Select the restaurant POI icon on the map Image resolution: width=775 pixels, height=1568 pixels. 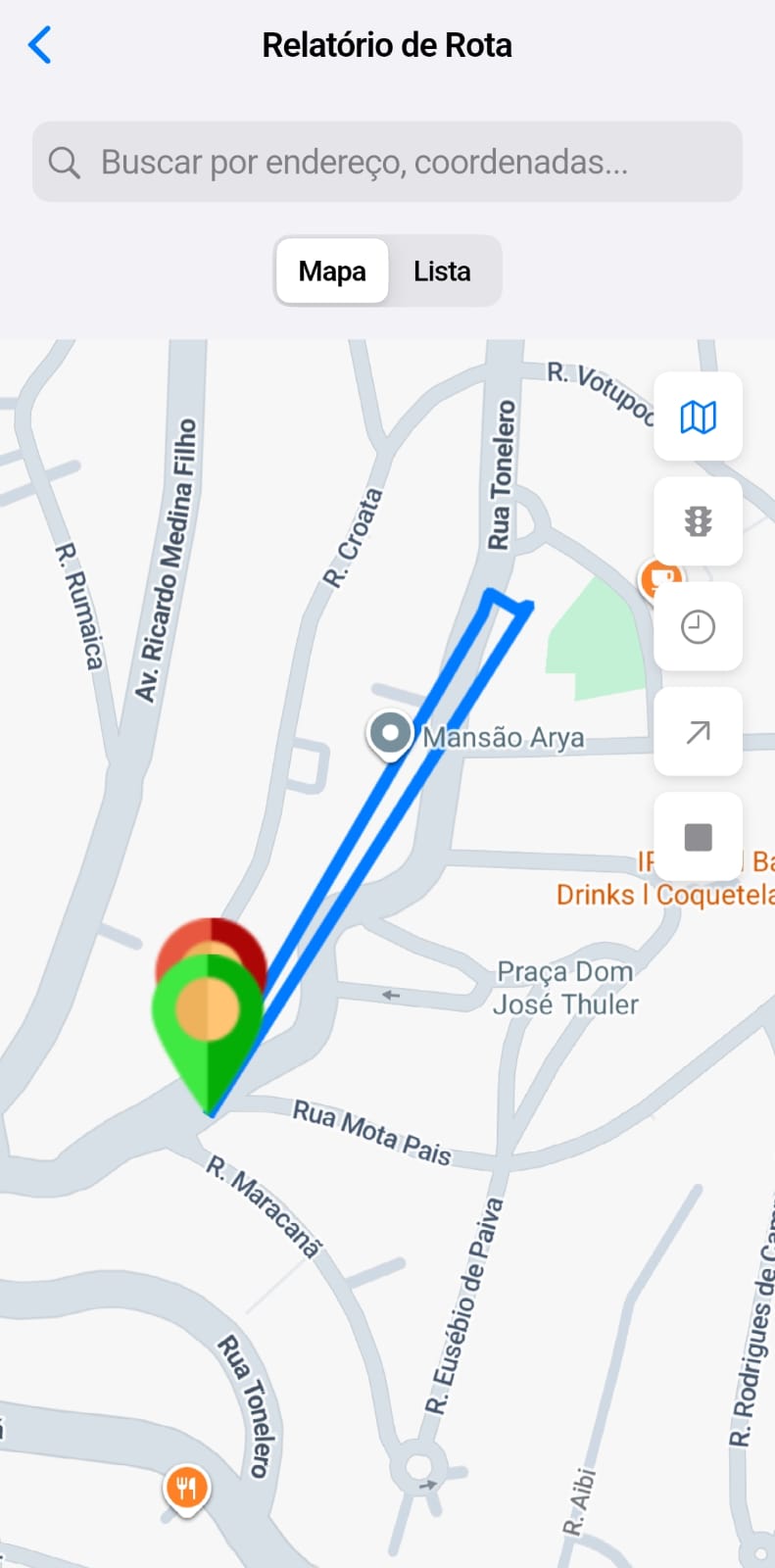coord(186,1485)
